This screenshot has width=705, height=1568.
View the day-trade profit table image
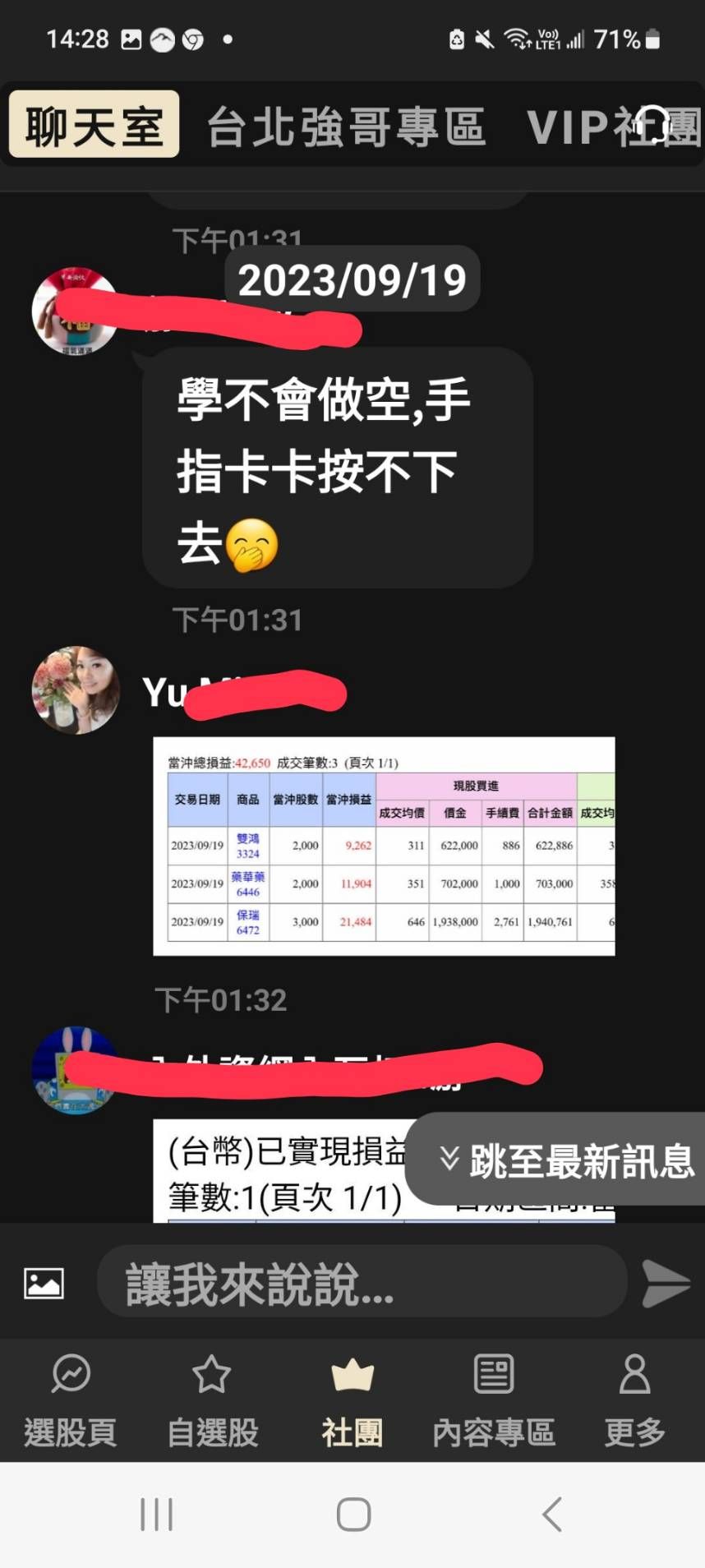383,845
